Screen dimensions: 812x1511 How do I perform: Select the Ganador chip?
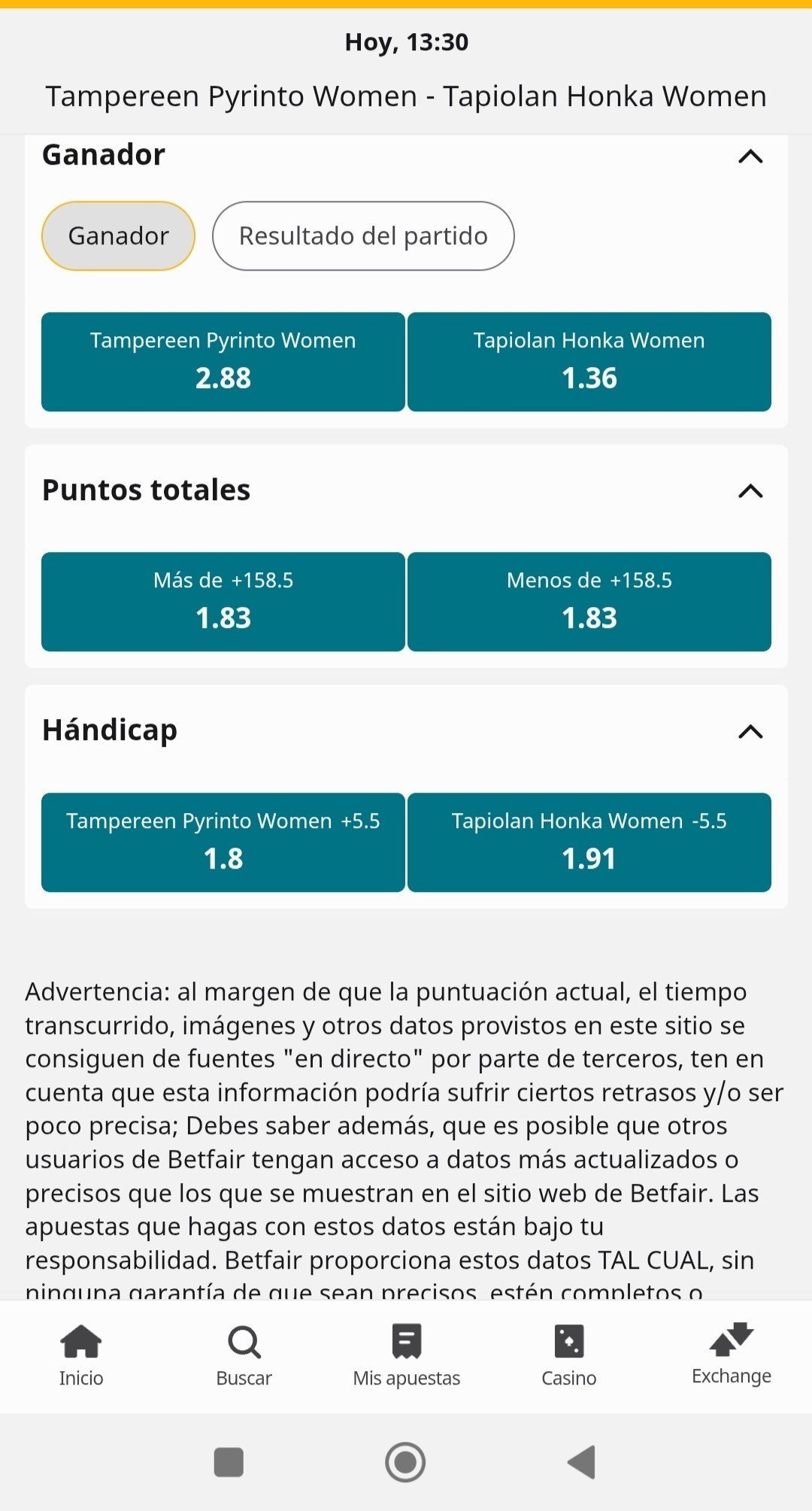pos(118,236)
